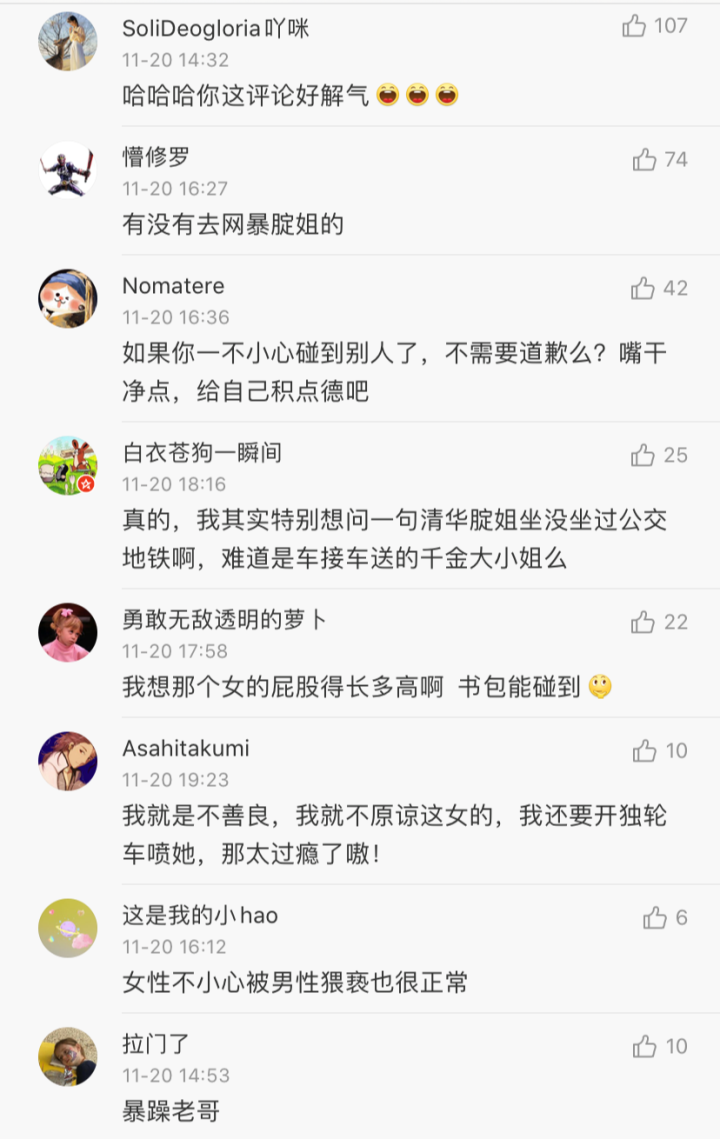This screenshot has width=720, height=1139.
Task: Open SoliDeogloria吖咪's profile avatar
Action: [67, 40]
